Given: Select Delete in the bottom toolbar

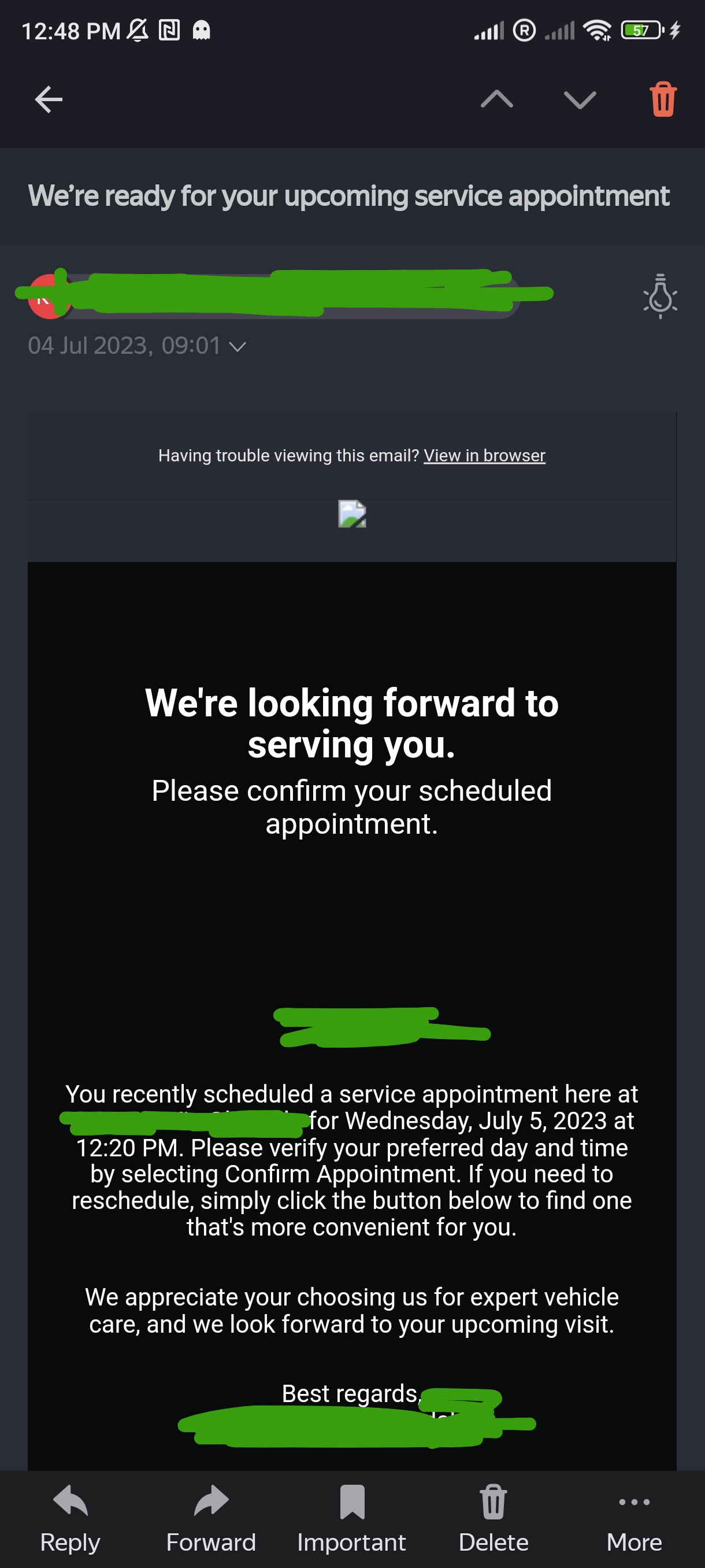Looking at the screenshot, I should [x=493, y=1518].
